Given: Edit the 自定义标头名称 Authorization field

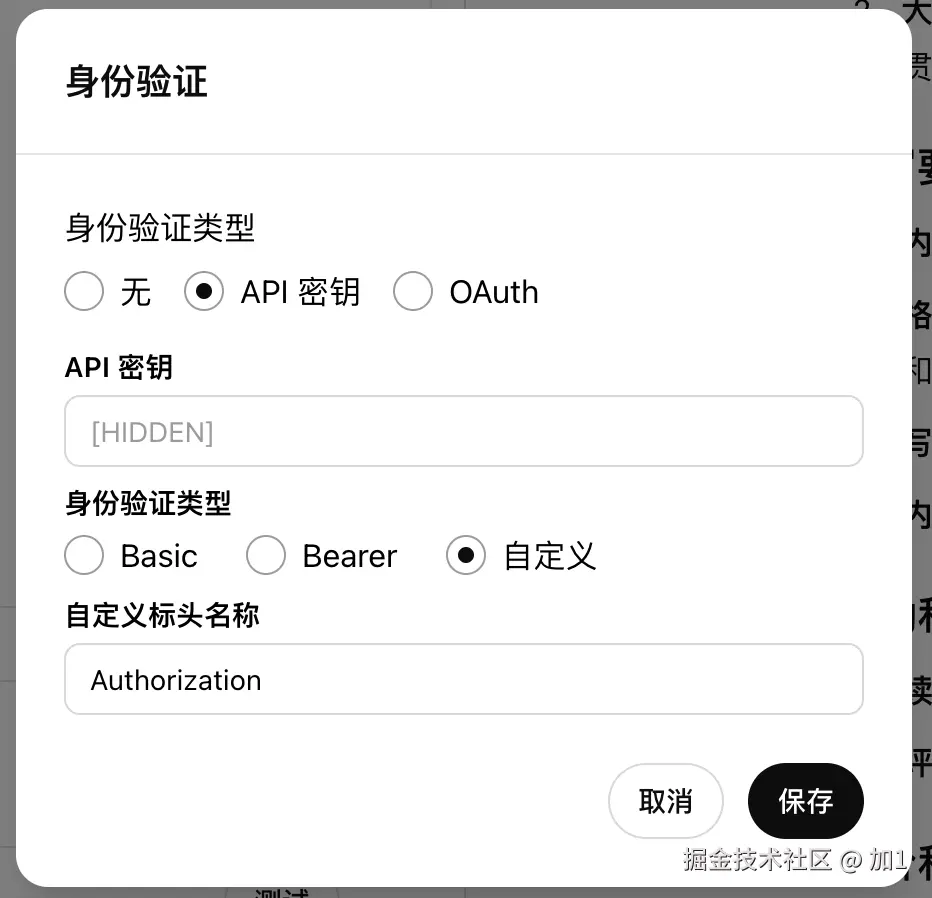Looking at the screenshot, I should [463, 680].
